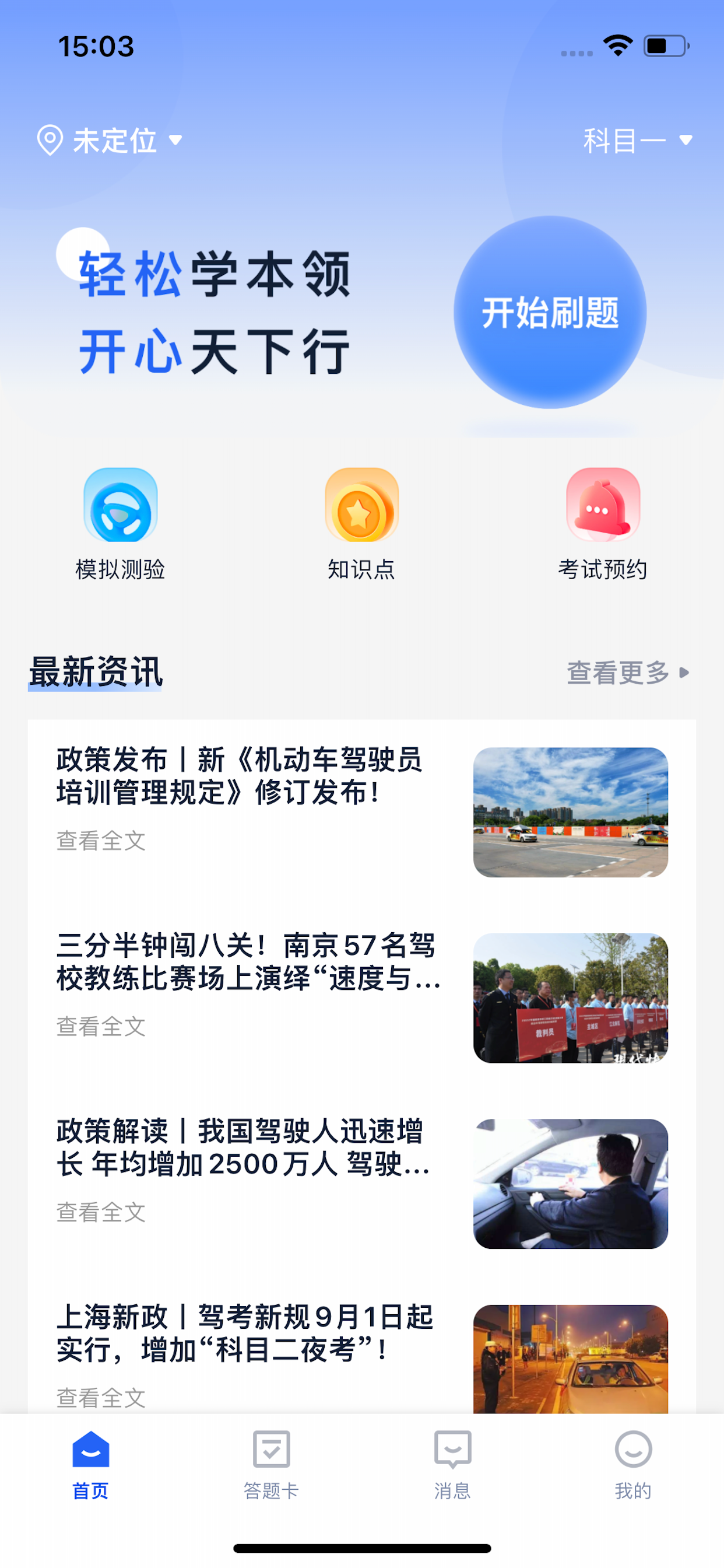Switch to the 消息 tab
724x1568 pixels.
[452, 1465]
